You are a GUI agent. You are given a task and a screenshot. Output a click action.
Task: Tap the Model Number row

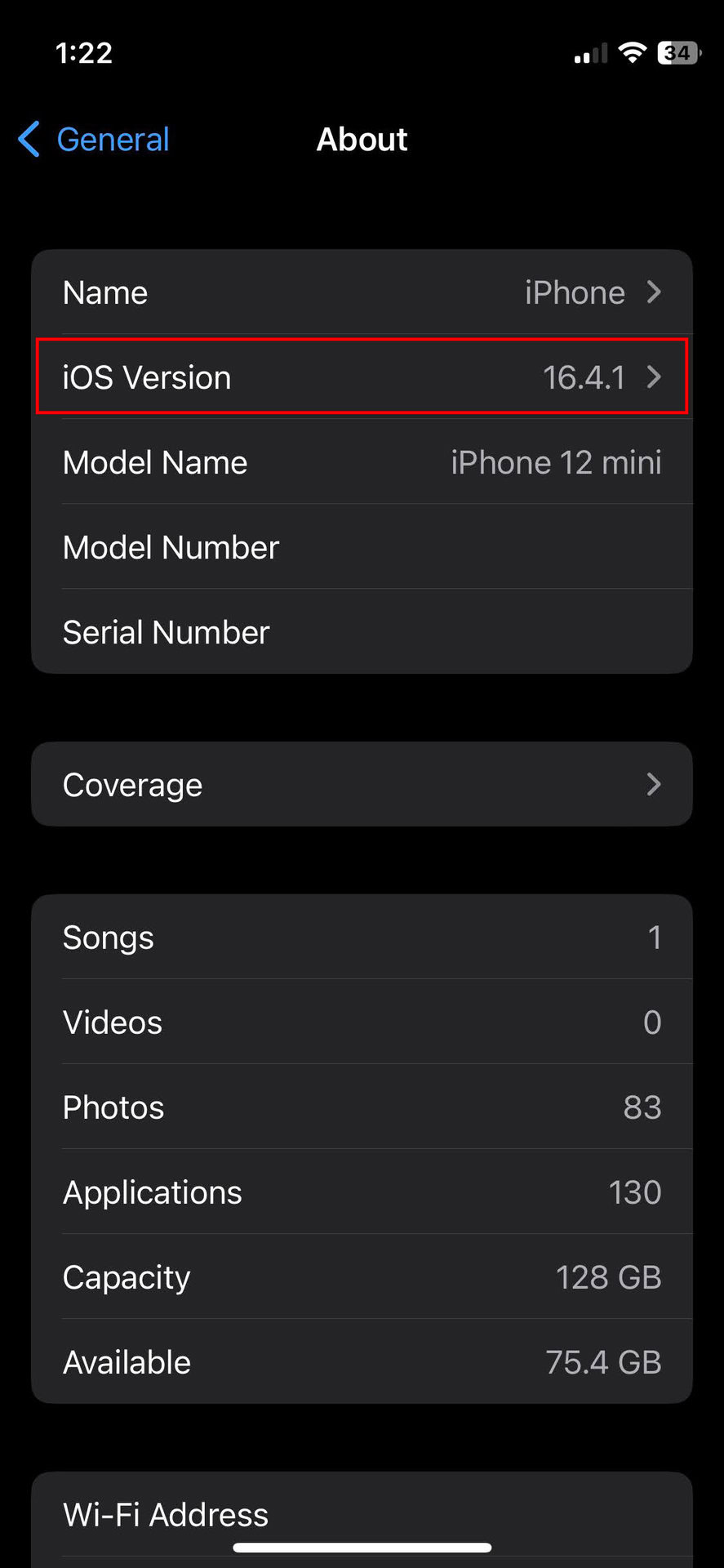pos(362,547)
